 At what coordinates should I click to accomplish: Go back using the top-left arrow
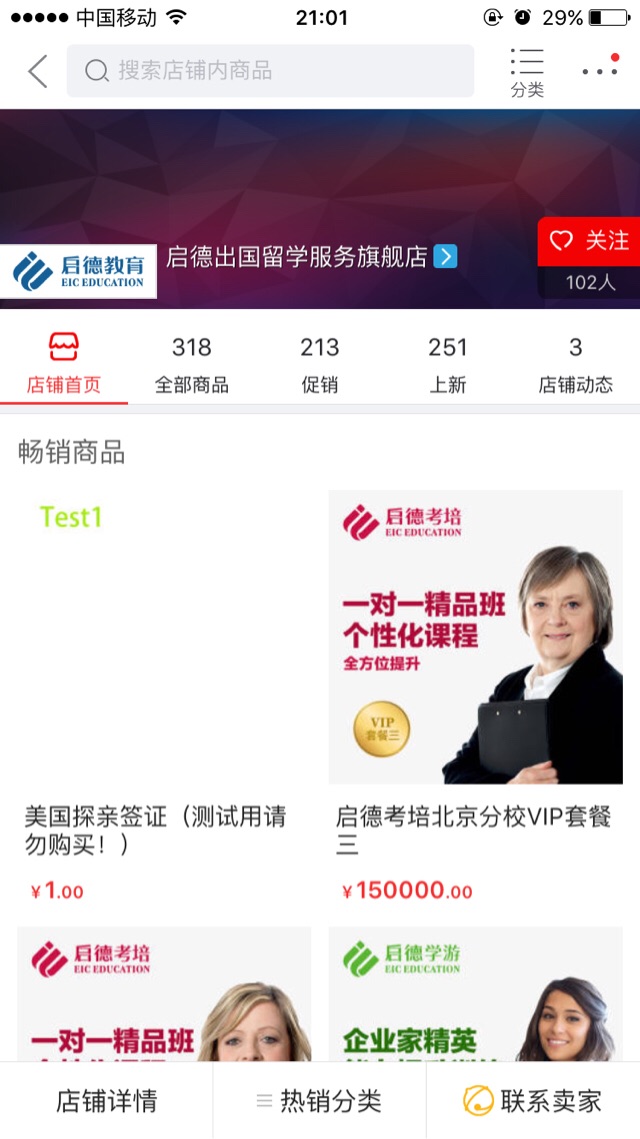click(x=38, y=71)
